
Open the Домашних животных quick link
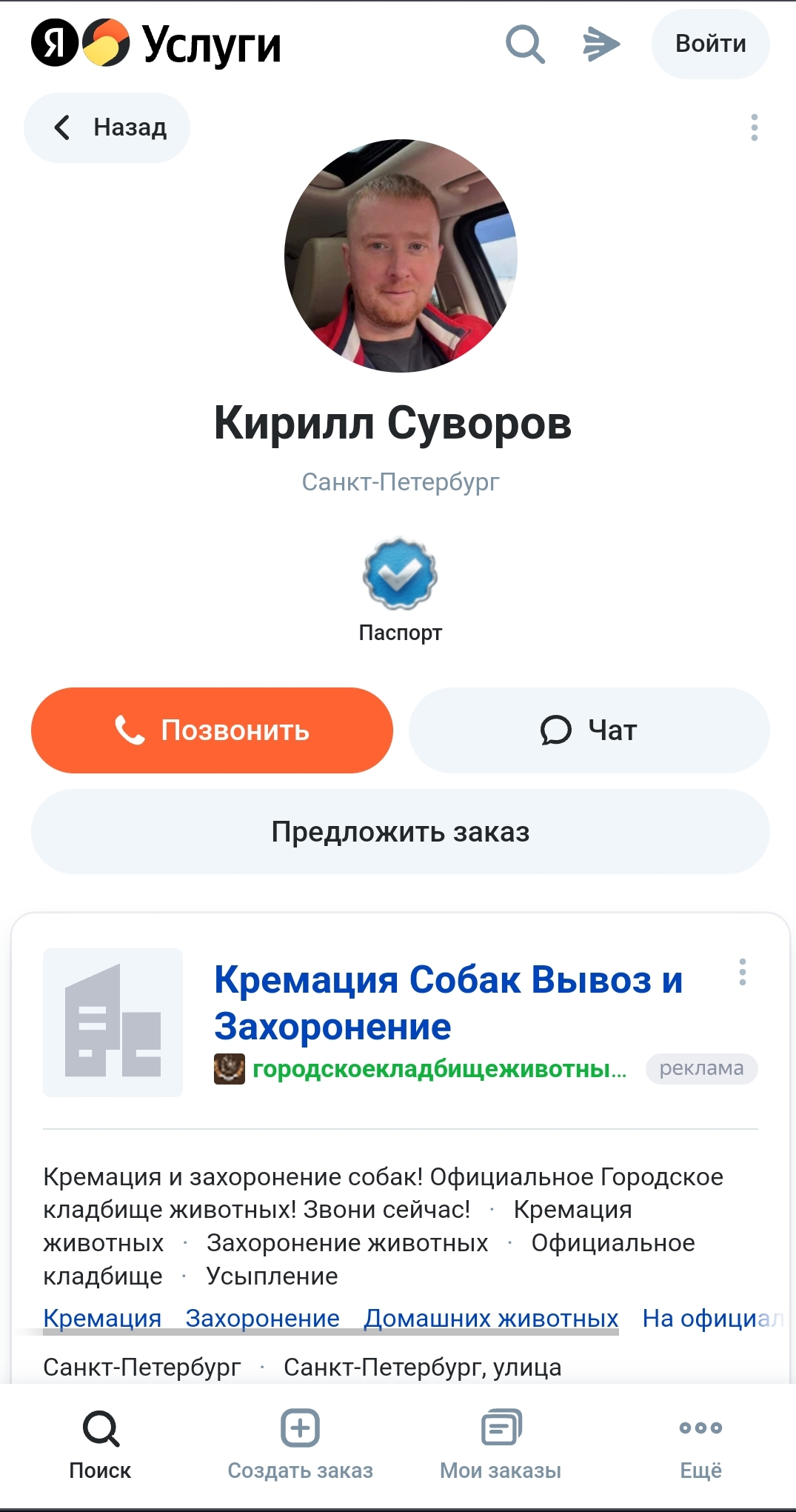pos(490,1318)
